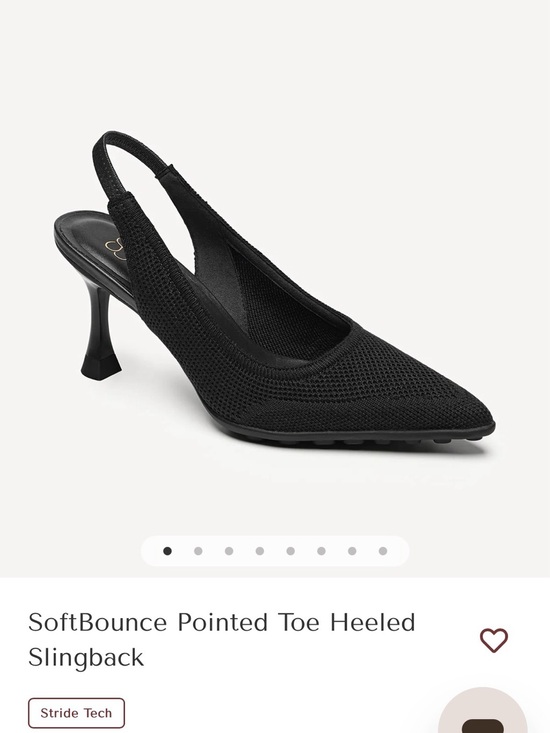Open the Stride Tech tag
550x733 pixels.
[x=76, y=713]
